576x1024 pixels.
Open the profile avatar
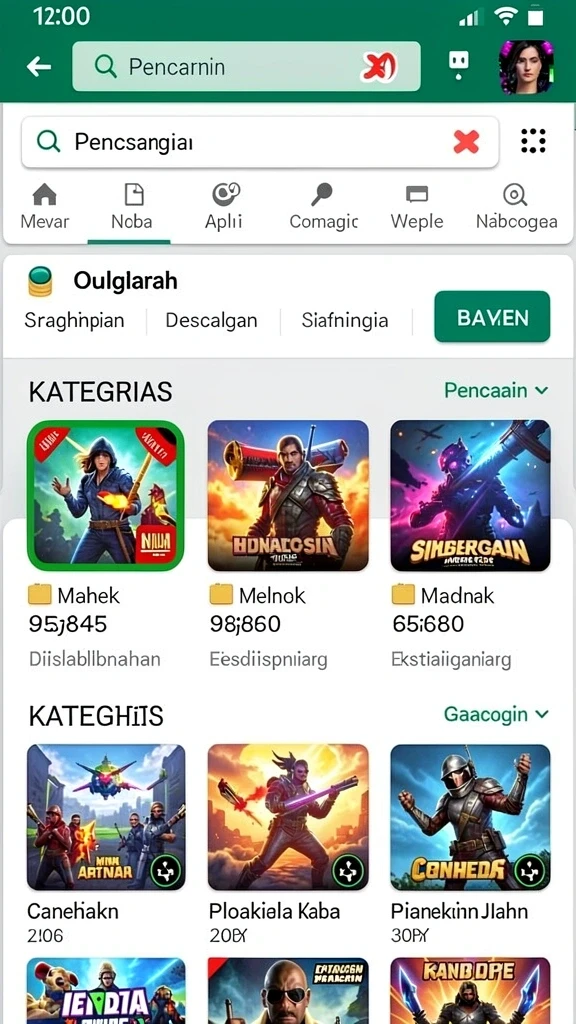[x=526, y=67]
